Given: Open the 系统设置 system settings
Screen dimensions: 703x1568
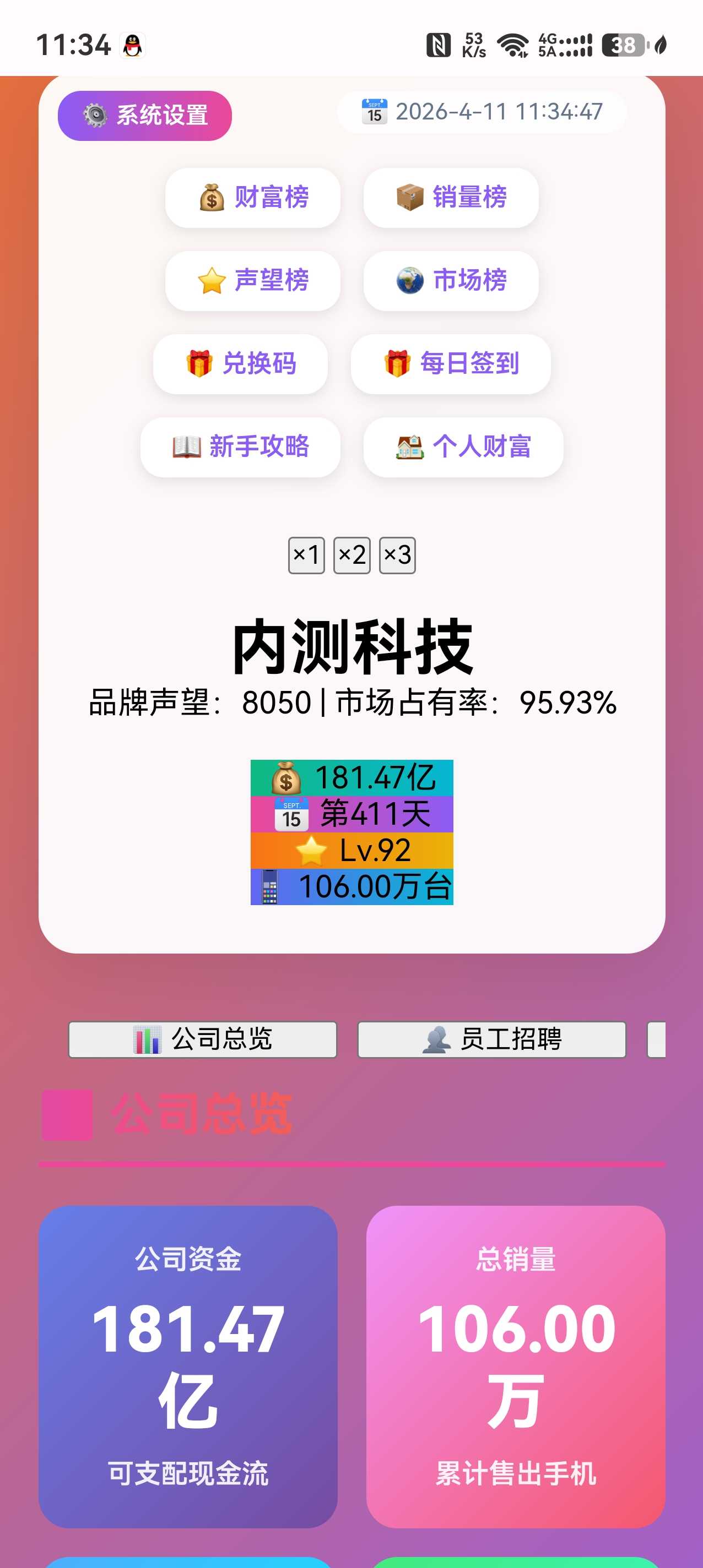Looking at the screenshot, I should (x=144, y=116).
